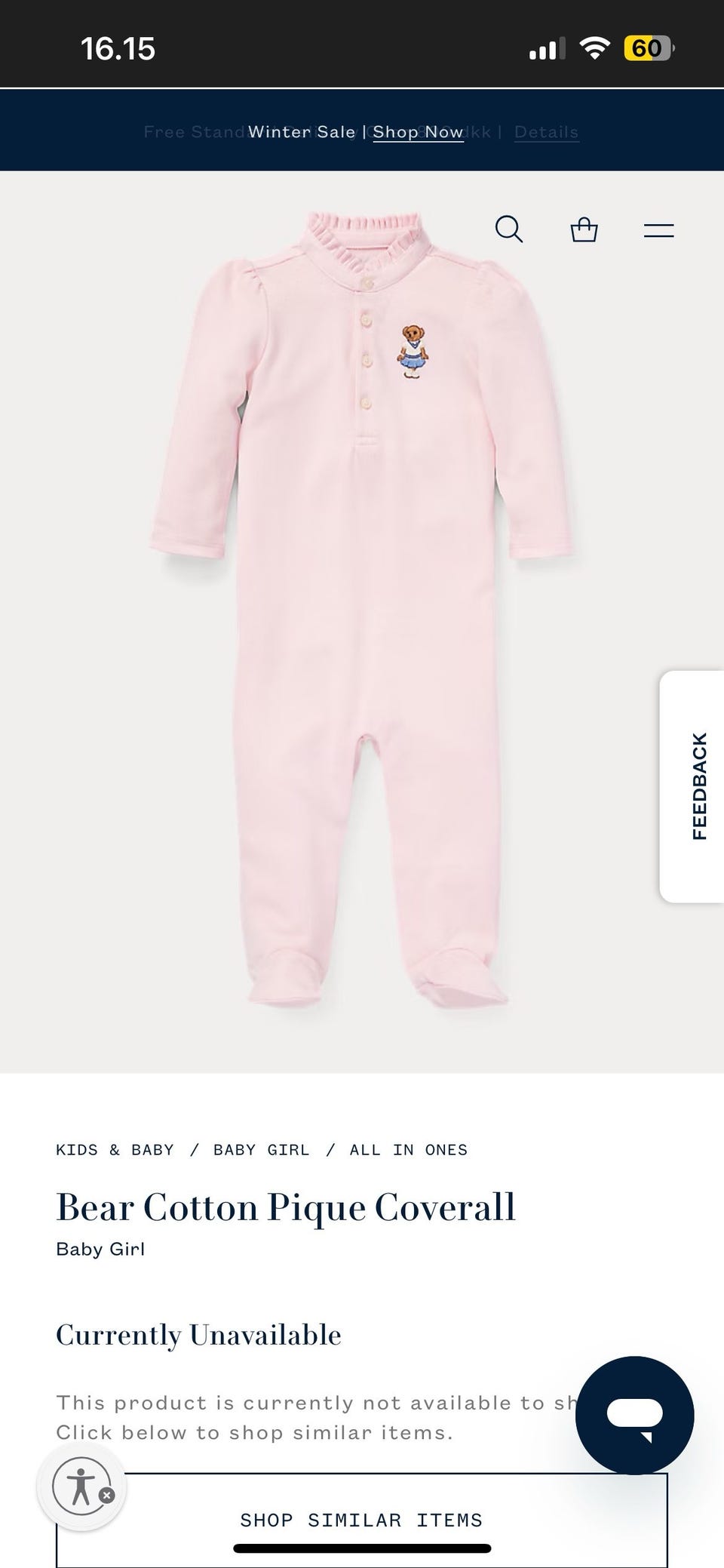Image resolution: width=724 pixels, height=1568 pixels.
Task: Open the accessibility options widget
Action: 81,1488
